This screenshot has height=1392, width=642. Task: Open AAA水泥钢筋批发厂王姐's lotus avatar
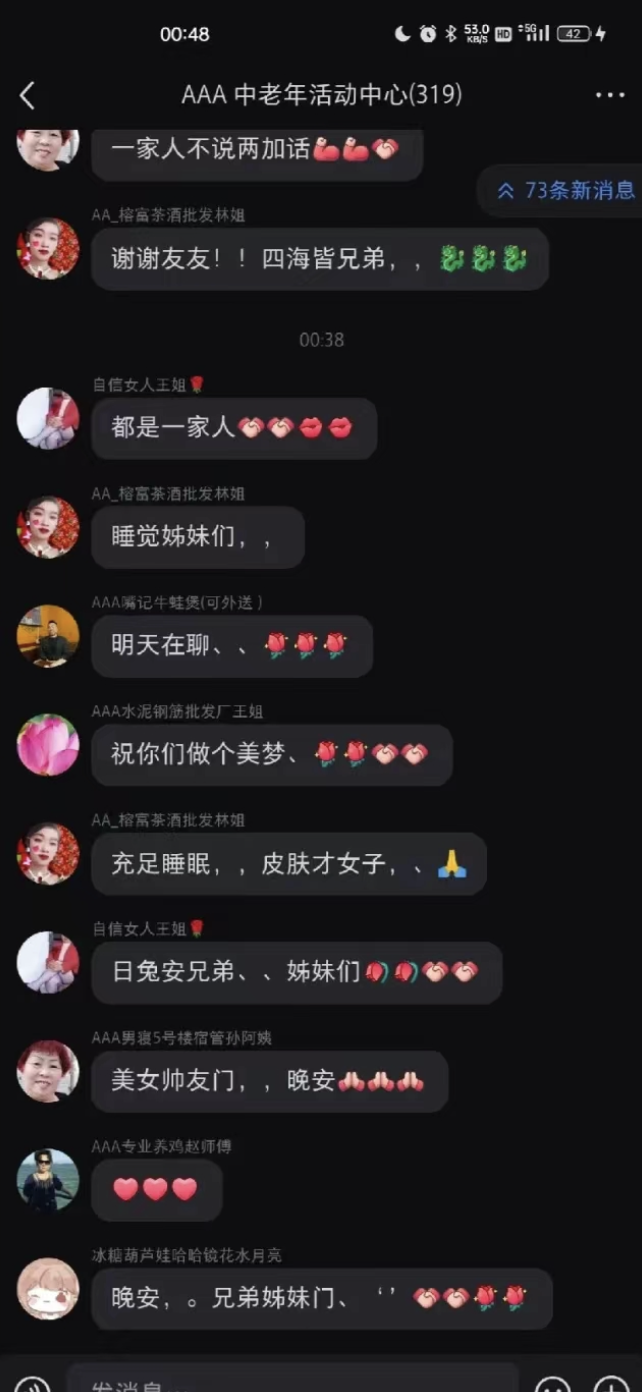point(48,745)
